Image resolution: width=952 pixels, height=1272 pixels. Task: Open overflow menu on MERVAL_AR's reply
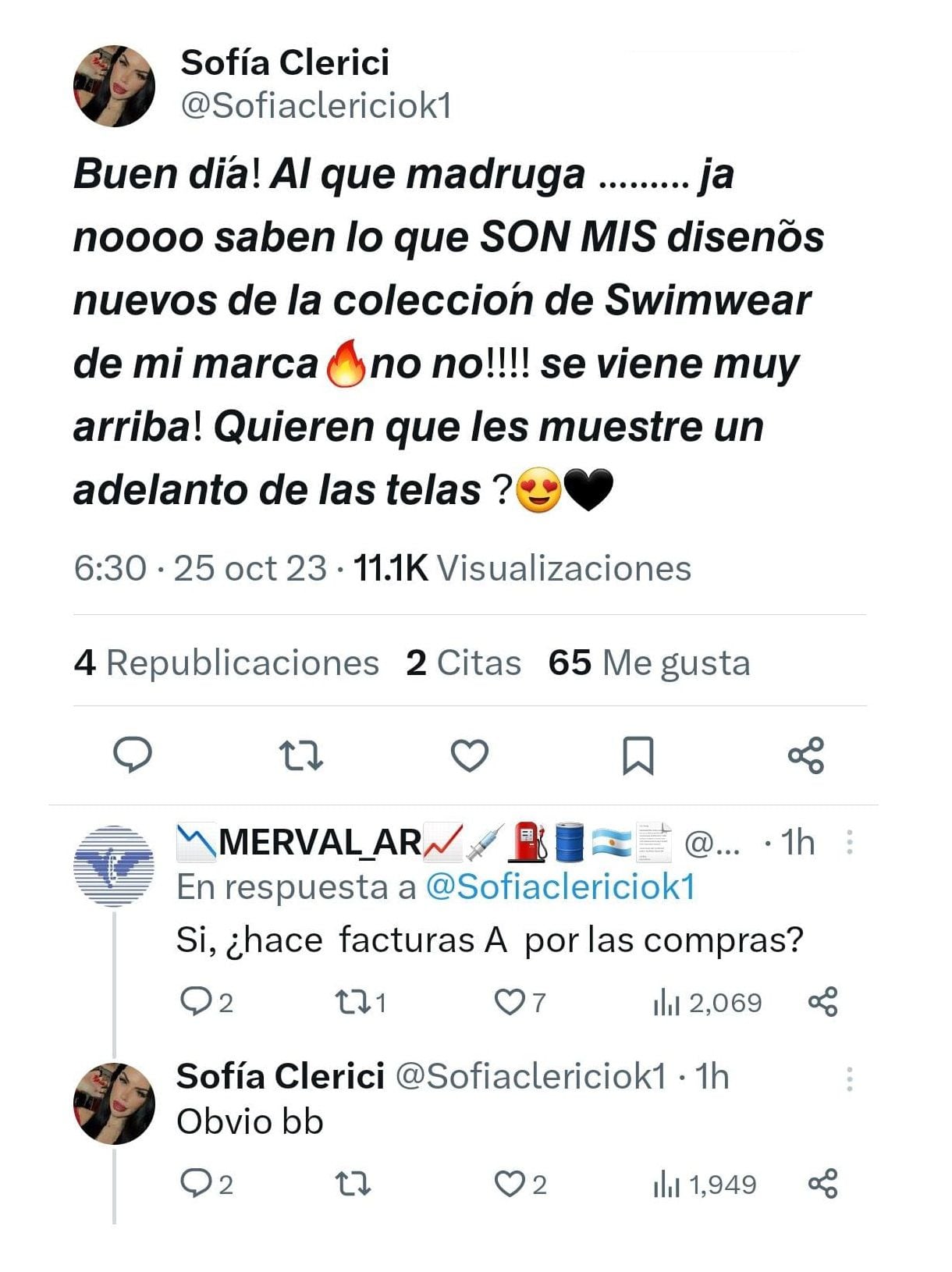click(849, 842)
